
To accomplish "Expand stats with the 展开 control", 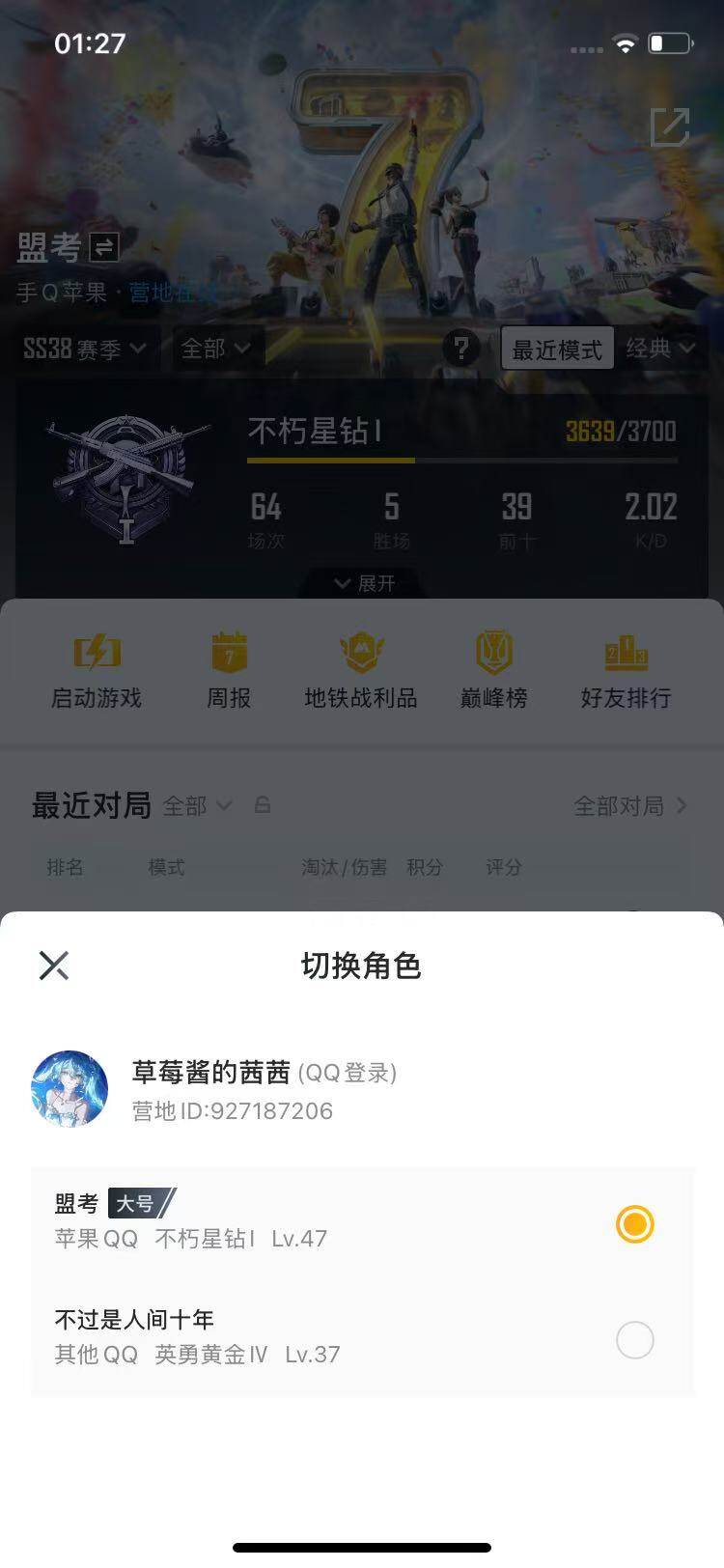I will (x=362, y=583).
